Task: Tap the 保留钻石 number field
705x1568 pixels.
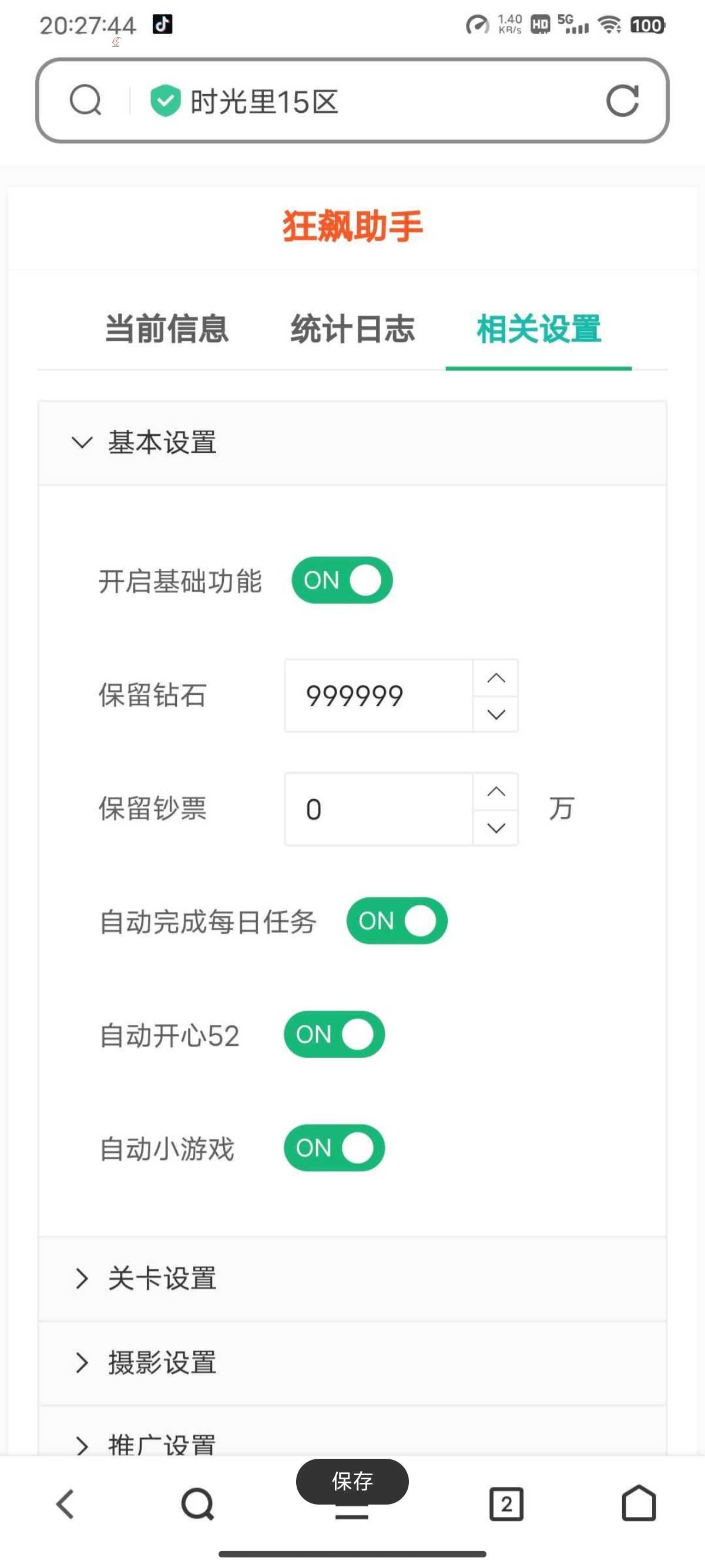Action: [379, 696]
